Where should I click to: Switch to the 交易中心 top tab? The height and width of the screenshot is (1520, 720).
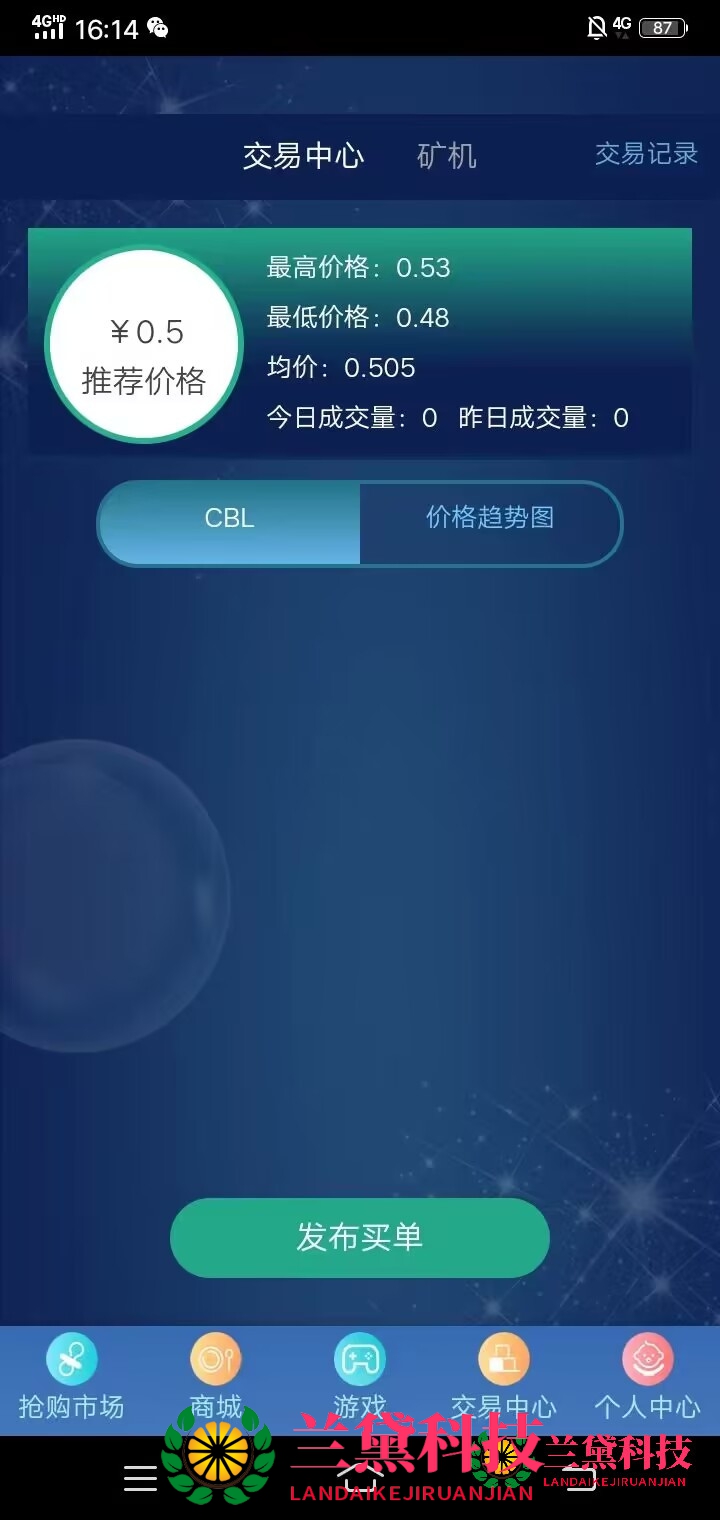[303, 156]
